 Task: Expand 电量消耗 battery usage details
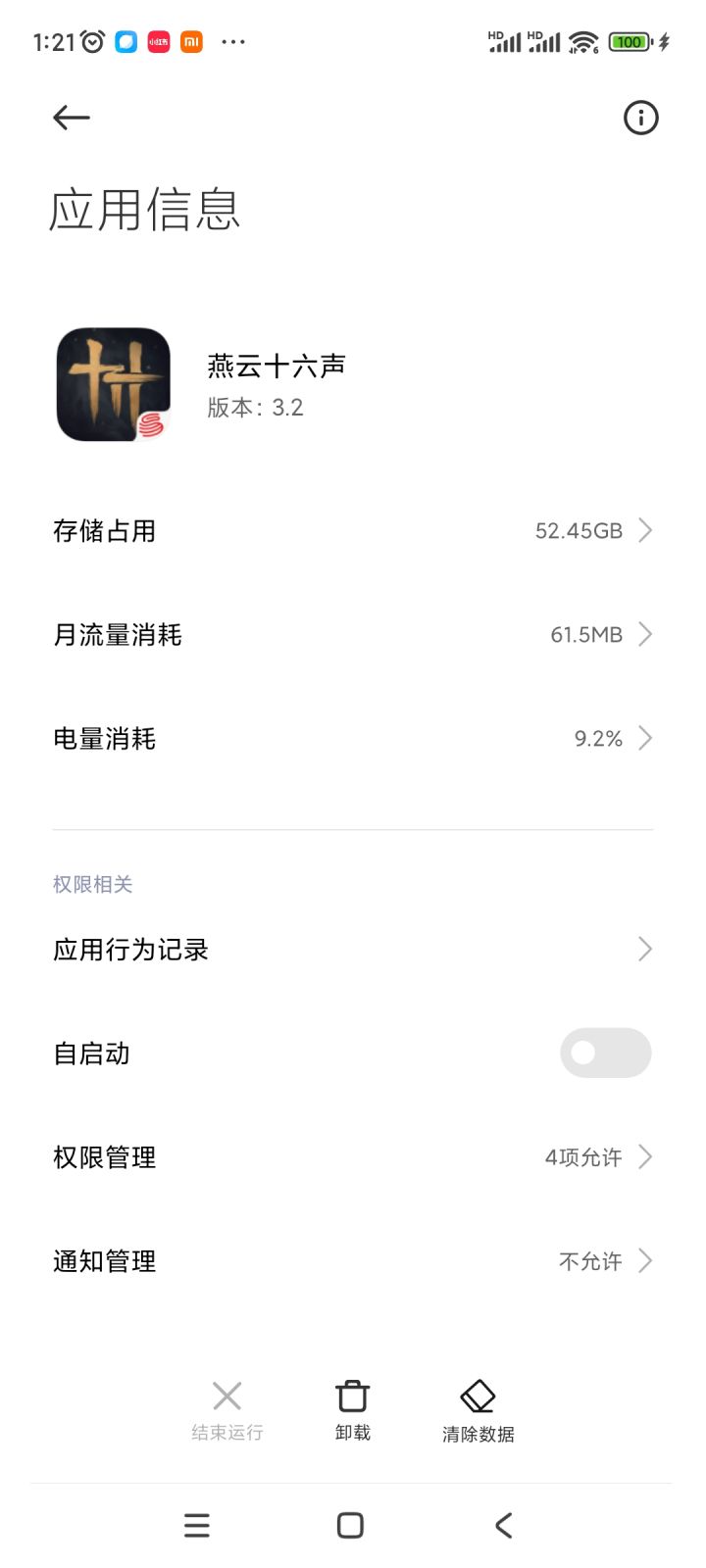pos(353,738)
